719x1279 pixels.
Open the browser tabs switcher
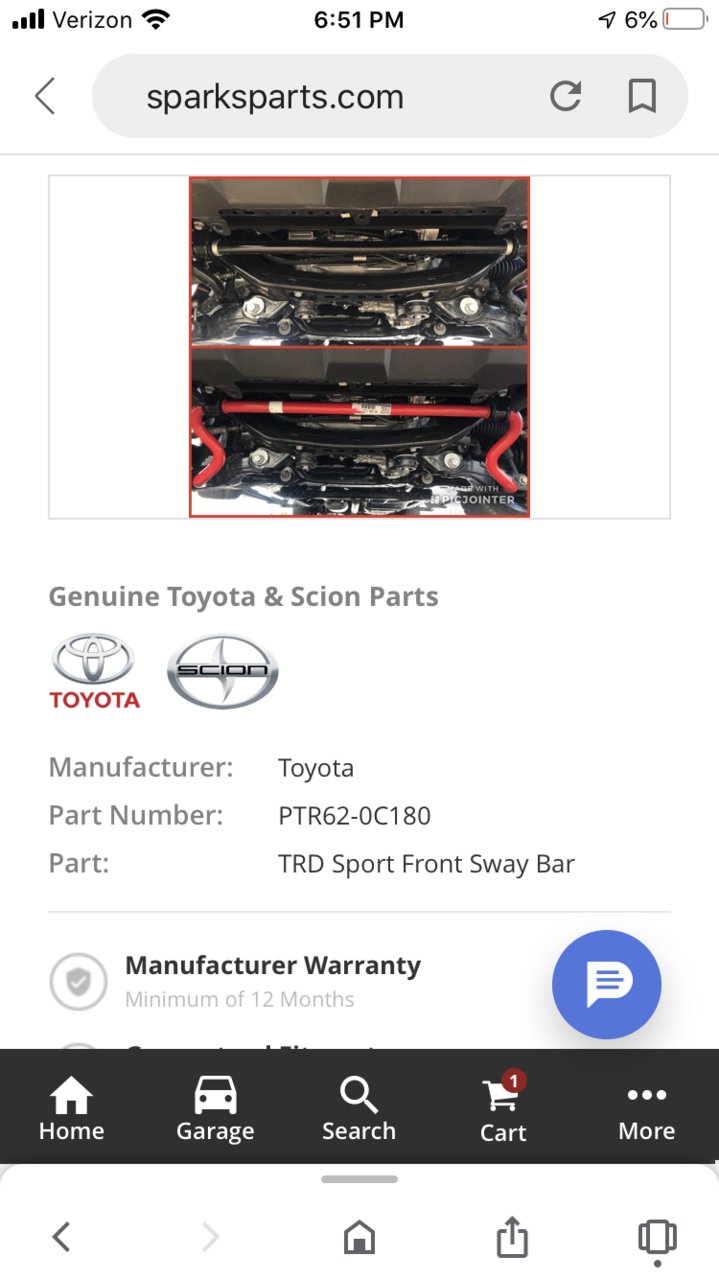(657, 1237)
